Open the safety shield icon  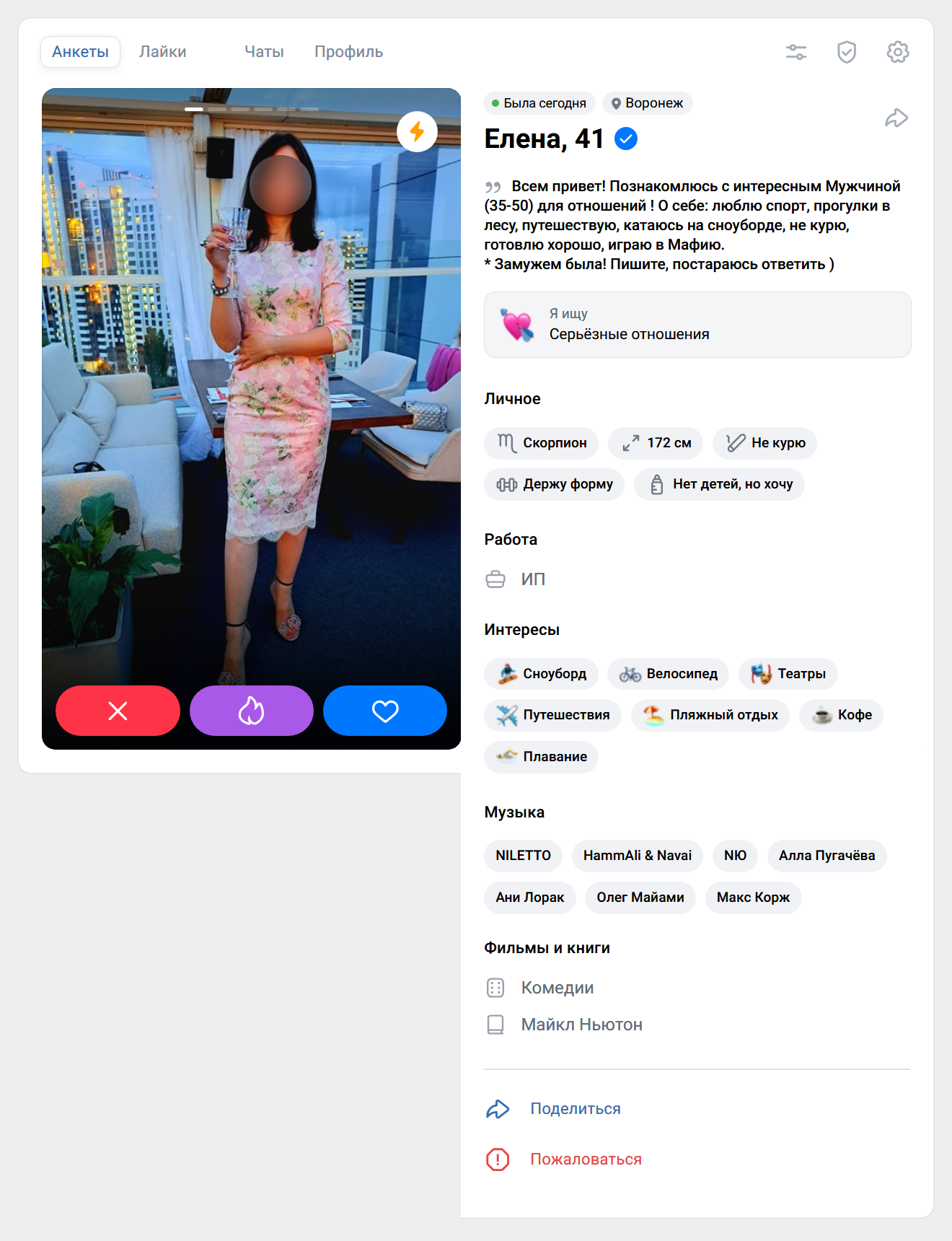click(847, 52)
